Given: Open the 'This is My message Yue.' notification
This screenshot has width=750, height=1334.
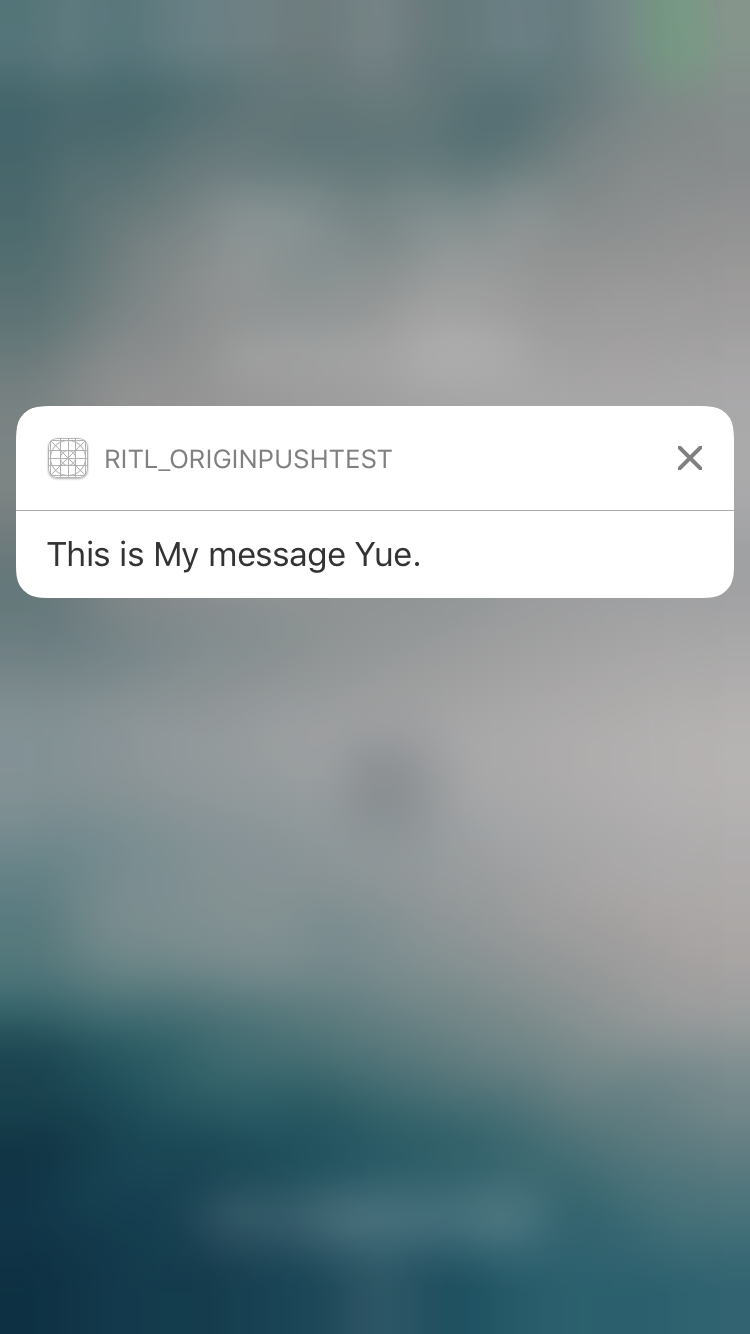Looking at the screenshot, I should click(234, 554).
